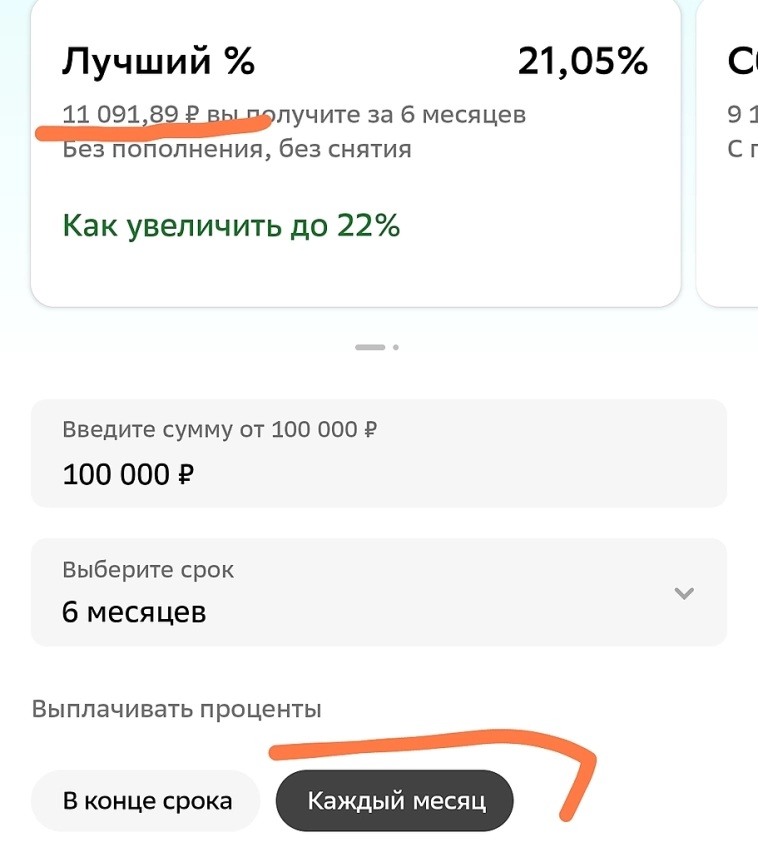Tap the Как увеличить до 22% link
This screenshot has width=758, height=852.
[231, 225]
